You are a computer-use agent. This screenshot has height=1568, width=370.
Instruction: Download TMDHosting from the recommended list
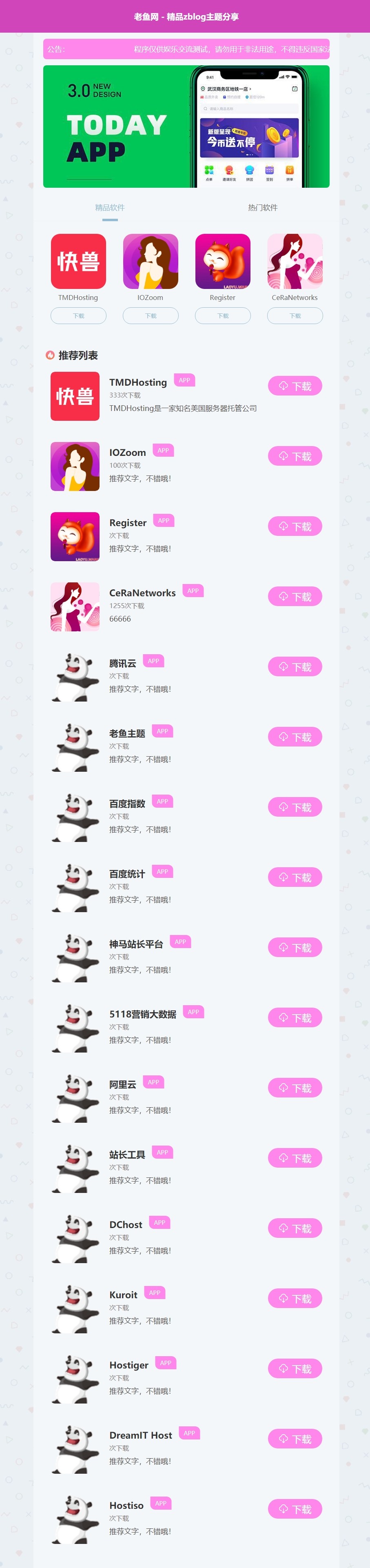coord(295,386)
